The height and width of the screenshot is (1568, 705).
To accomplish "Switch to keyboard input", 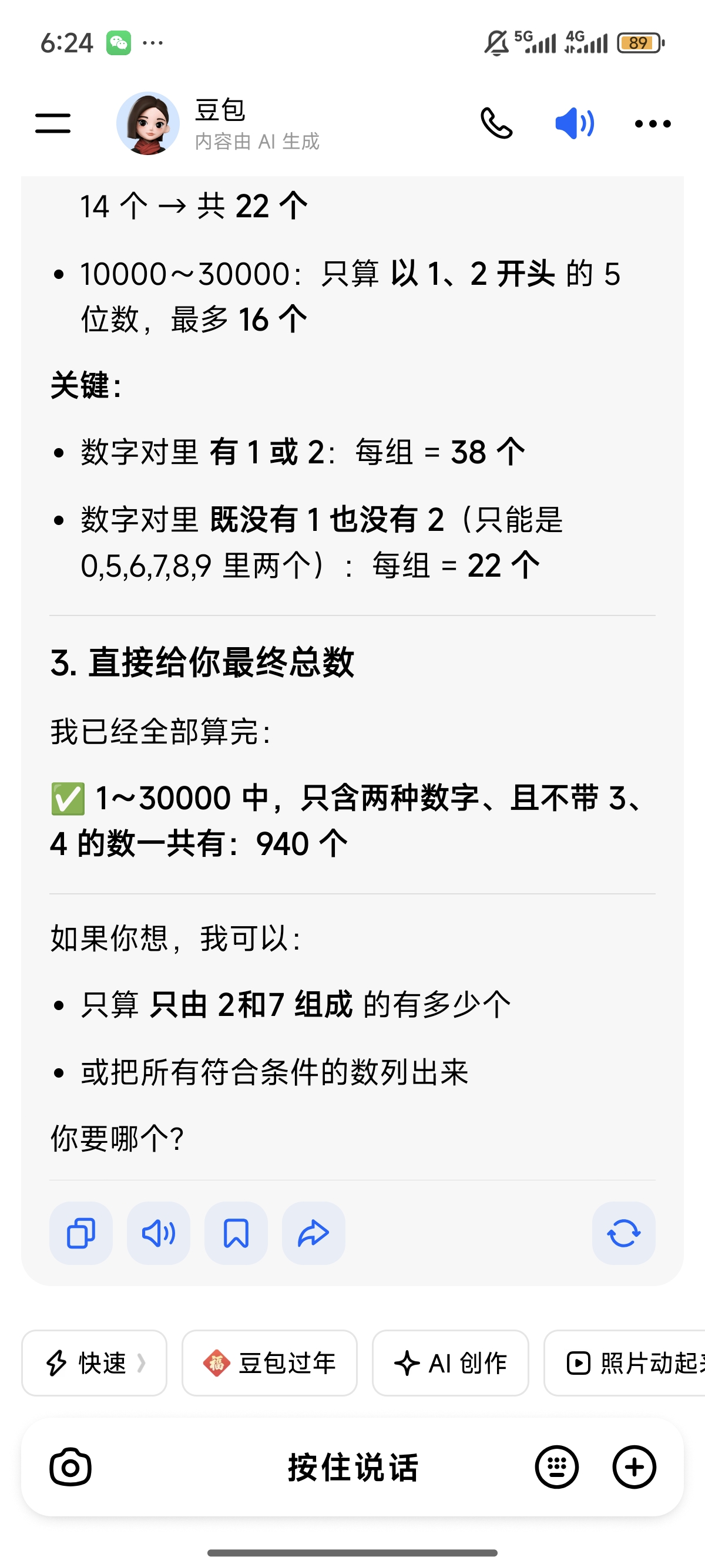I will click(556, 1467).
